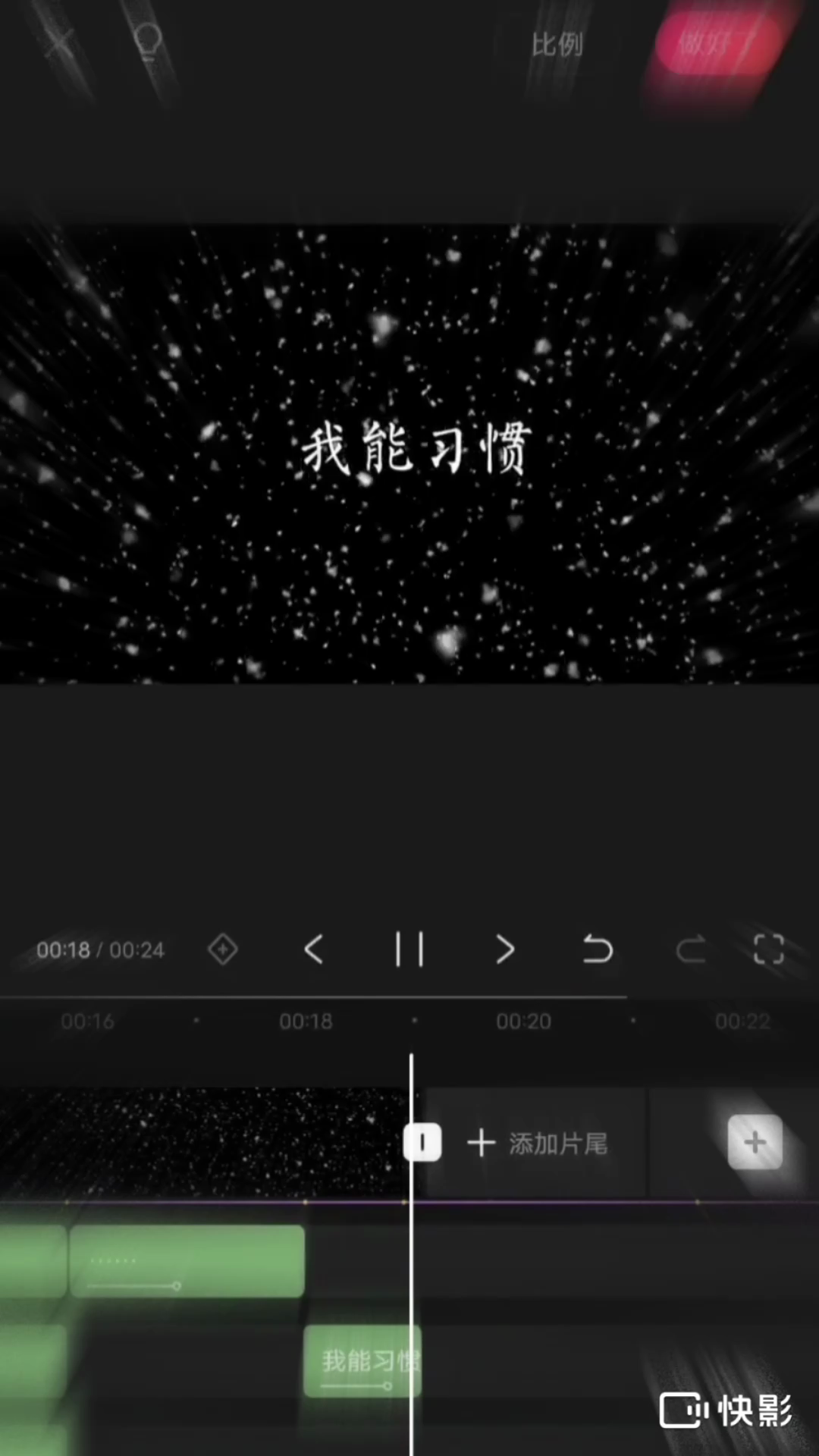Image resolution: width=819 pixels, height=1456 pixels.
Task: Redo the last undone edit
Action: [691, 949]
